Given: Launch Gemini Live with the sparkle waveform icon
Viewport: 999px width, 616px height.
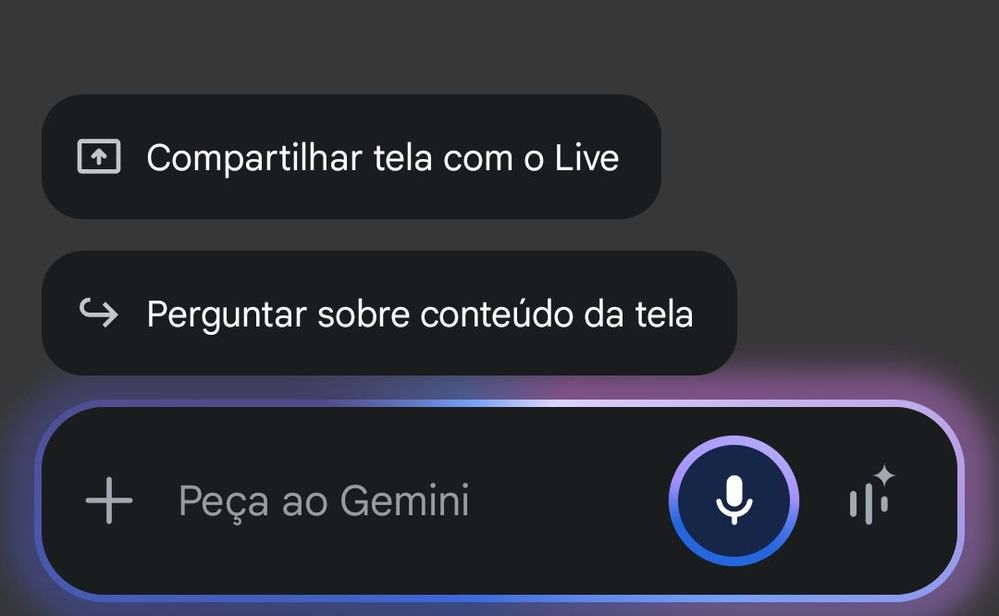Looking at the screenshot, I should 871,496.
